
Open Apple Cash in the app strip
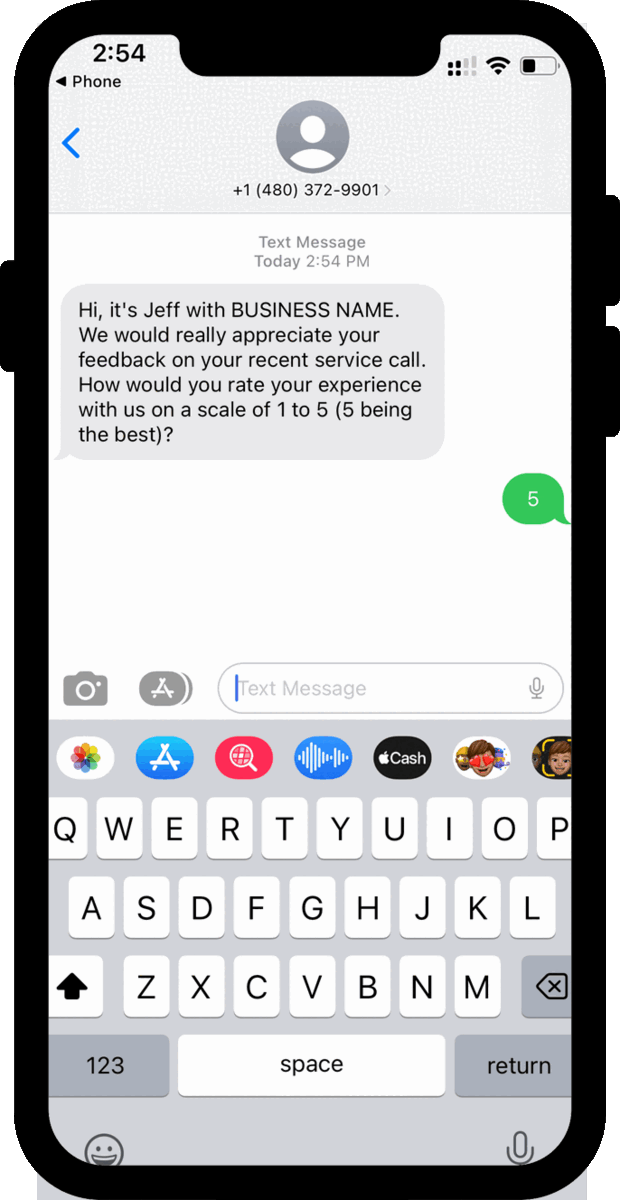[x=402, y=758]
